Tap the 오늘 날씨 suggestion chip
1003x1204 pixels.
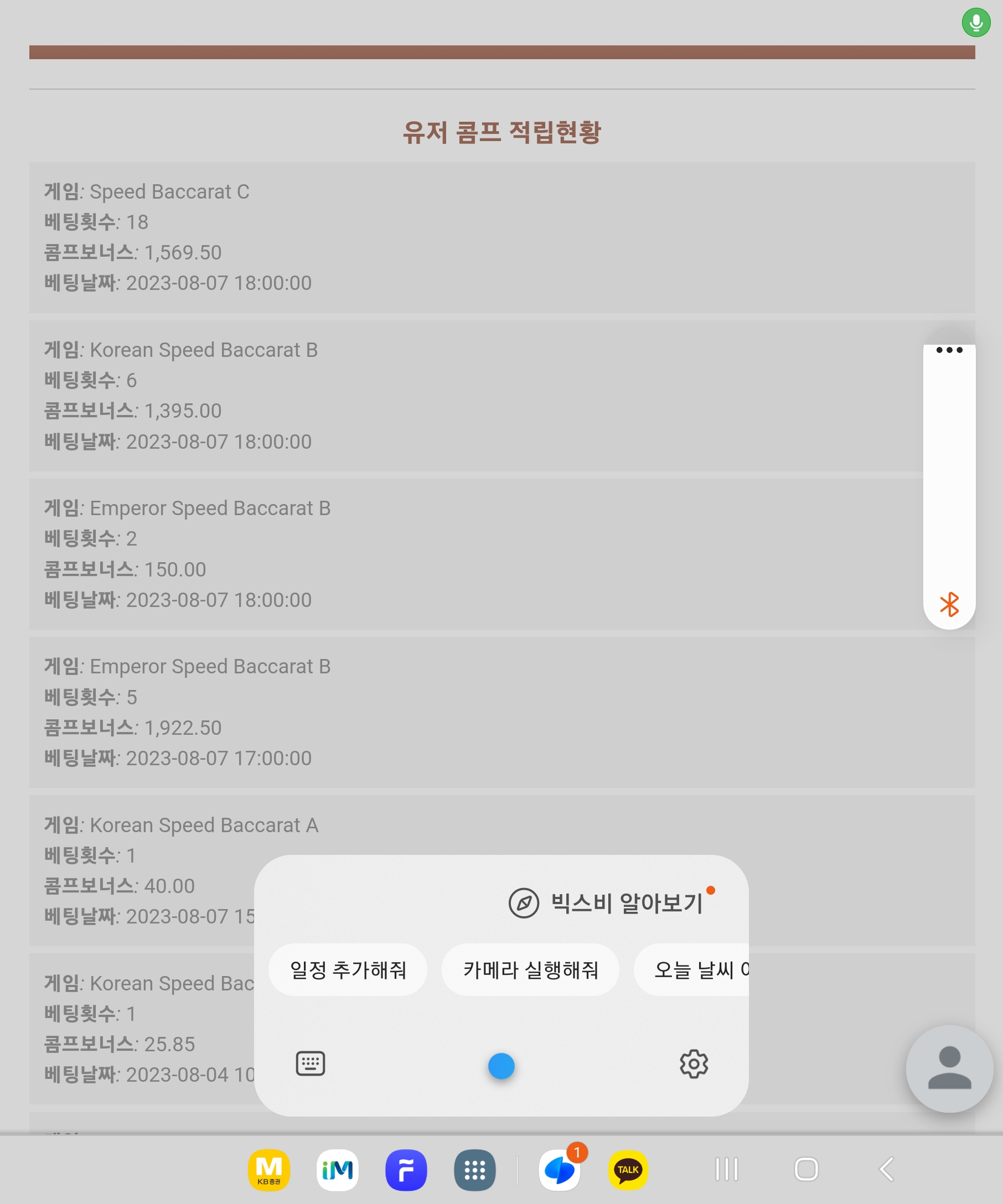pyautogui.click(x=691, y=969)
